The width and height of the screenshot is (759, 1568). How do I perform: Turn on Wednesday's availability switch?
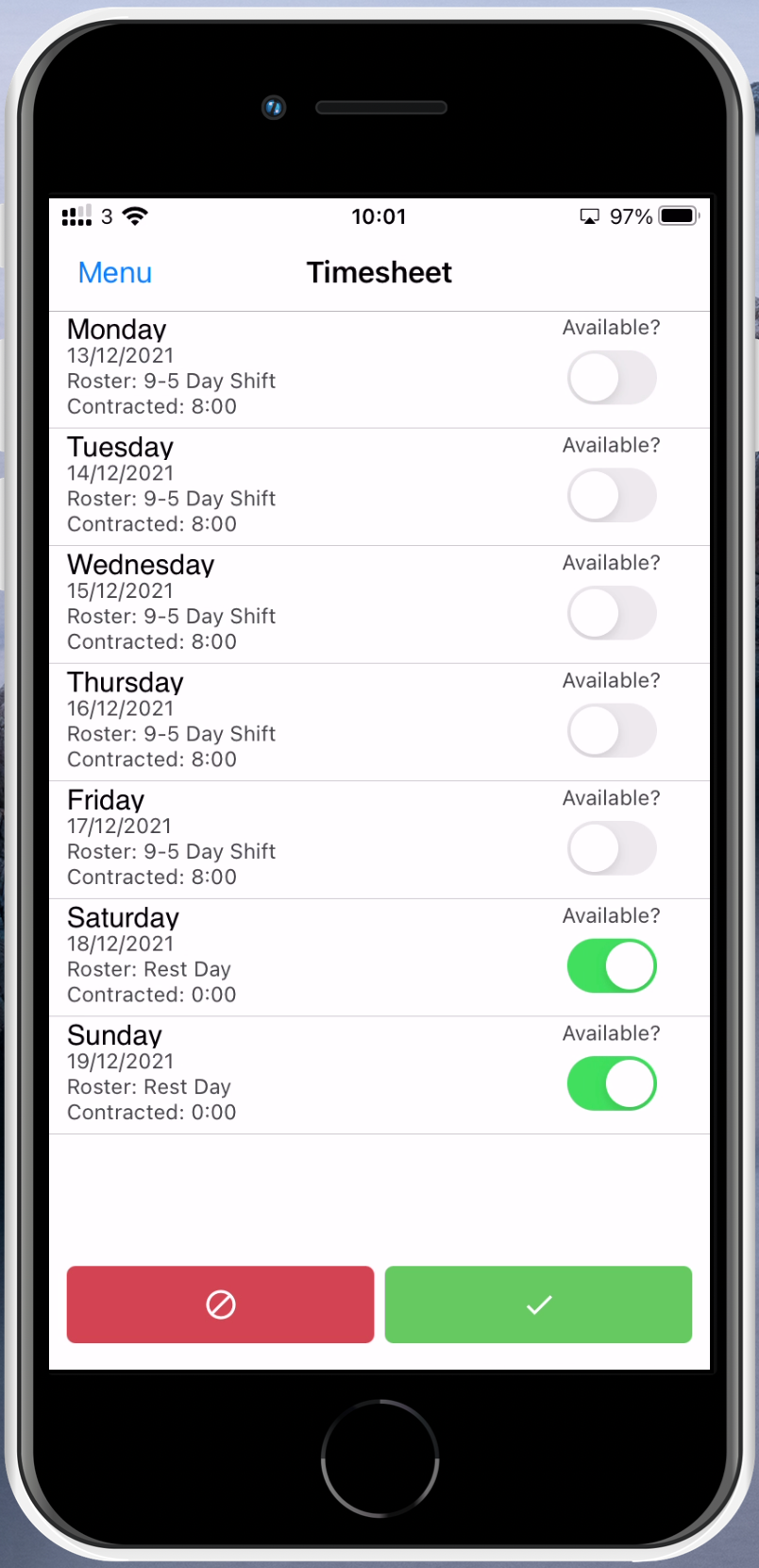(x=612, y=613)
